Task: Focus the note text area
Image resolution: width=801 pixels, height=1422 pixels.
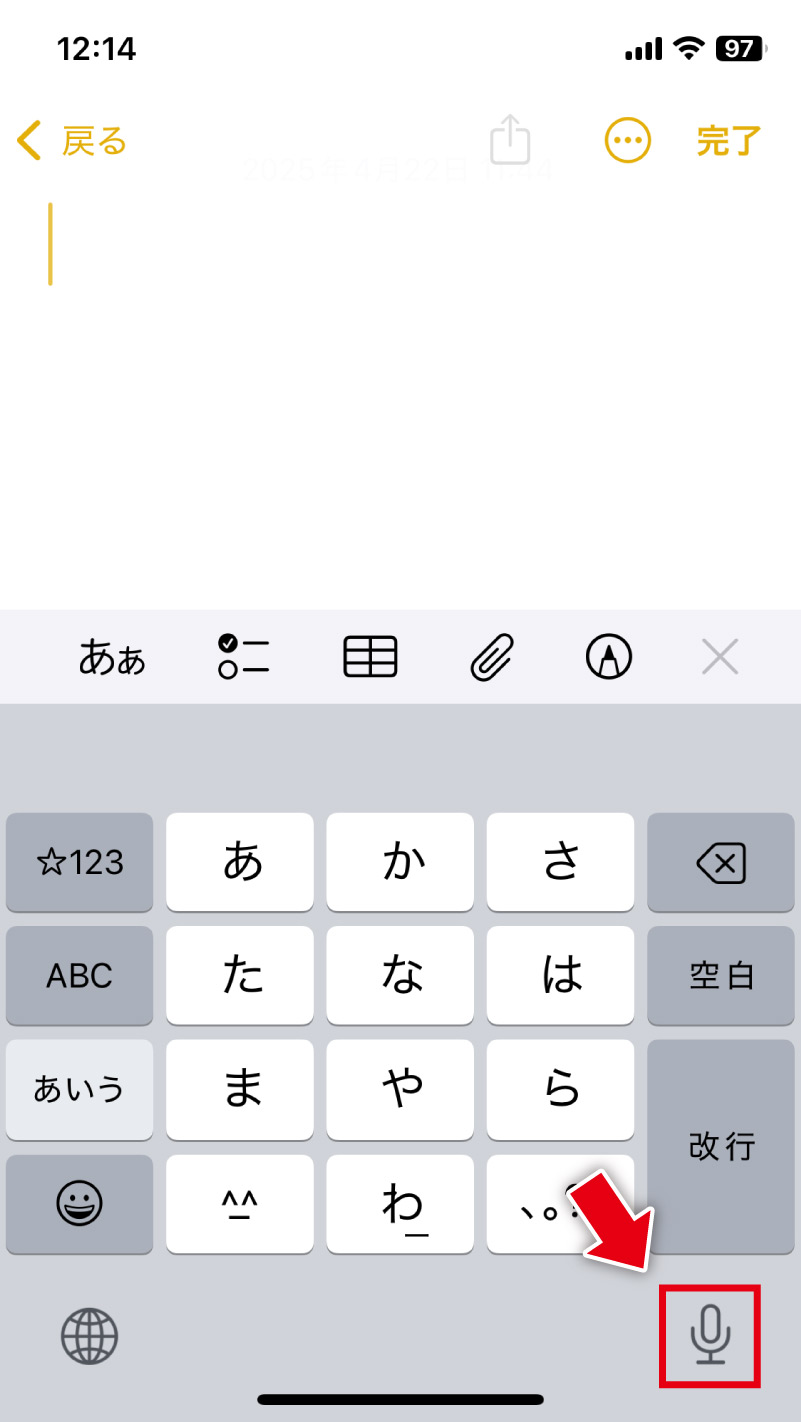Action: click(400, 400)
